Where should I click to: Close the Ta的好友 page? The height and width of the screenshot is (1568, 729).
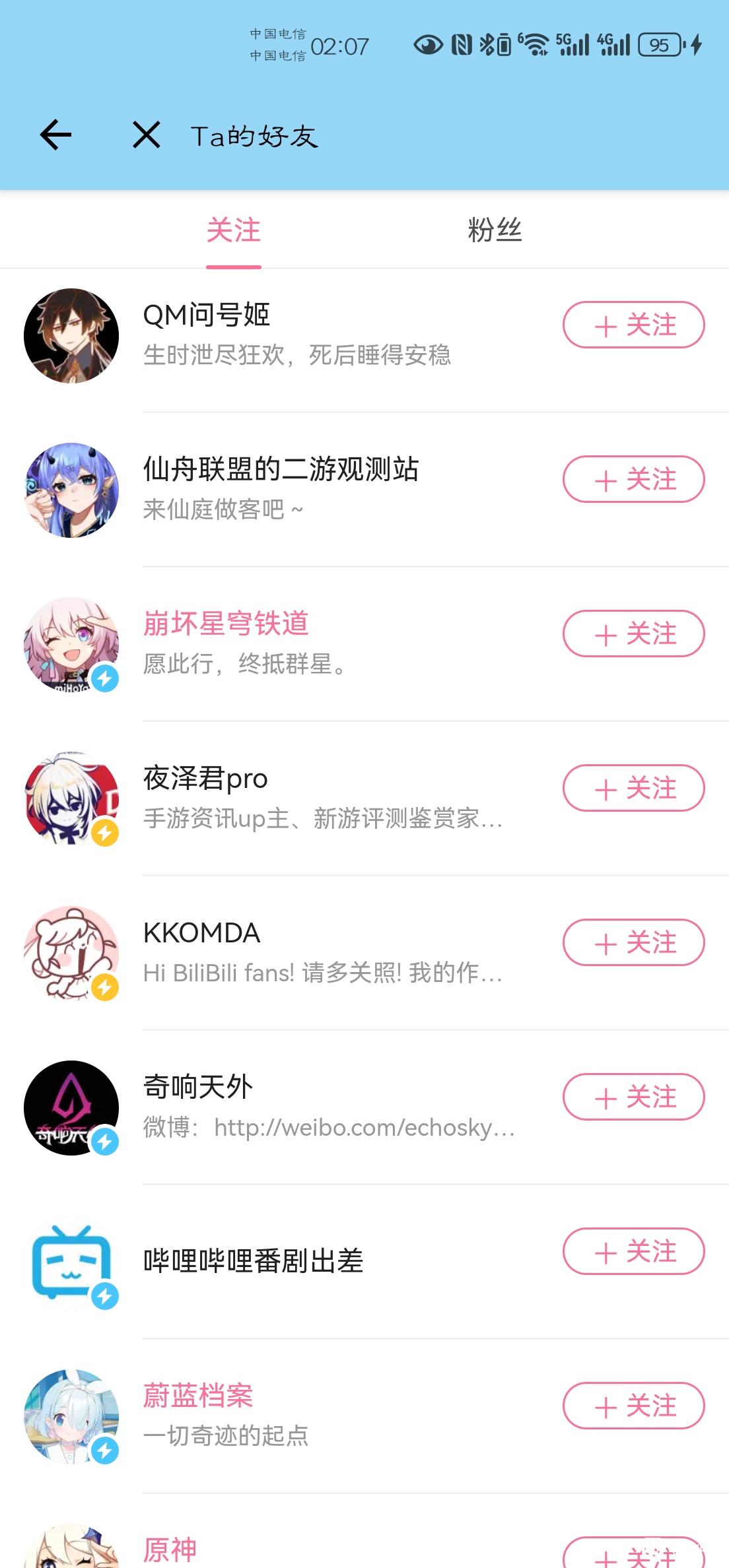[146, 135]
